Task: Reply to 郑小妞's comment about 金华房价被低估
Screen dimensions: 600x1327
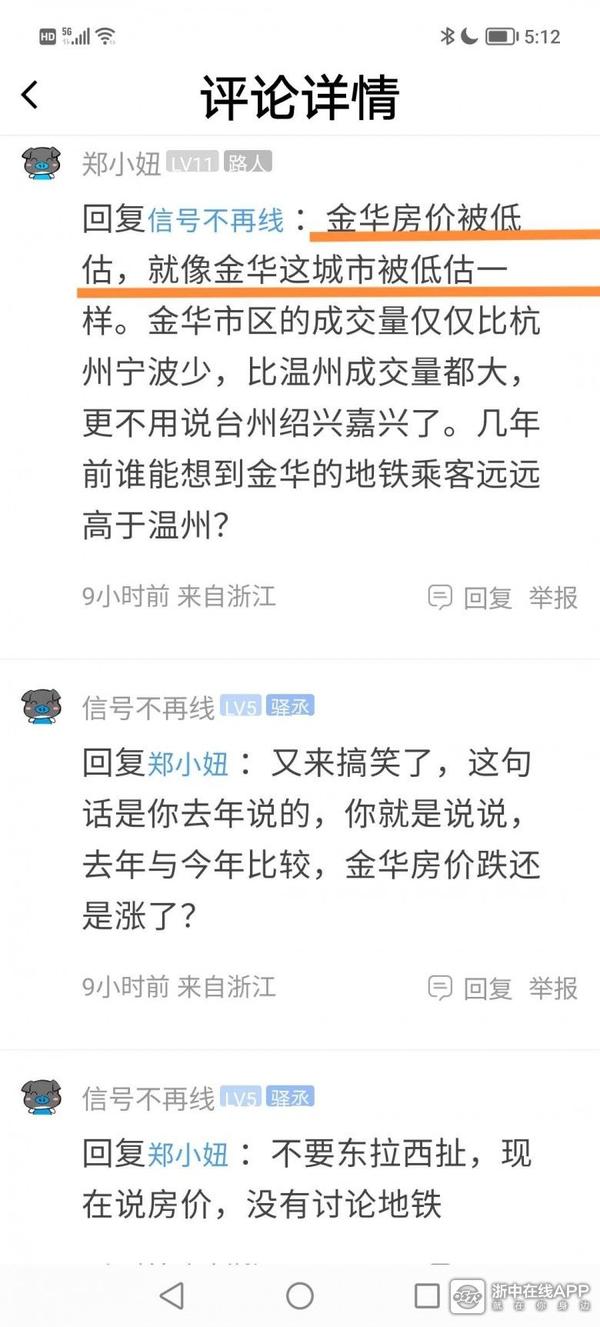Action: (472, 598)
